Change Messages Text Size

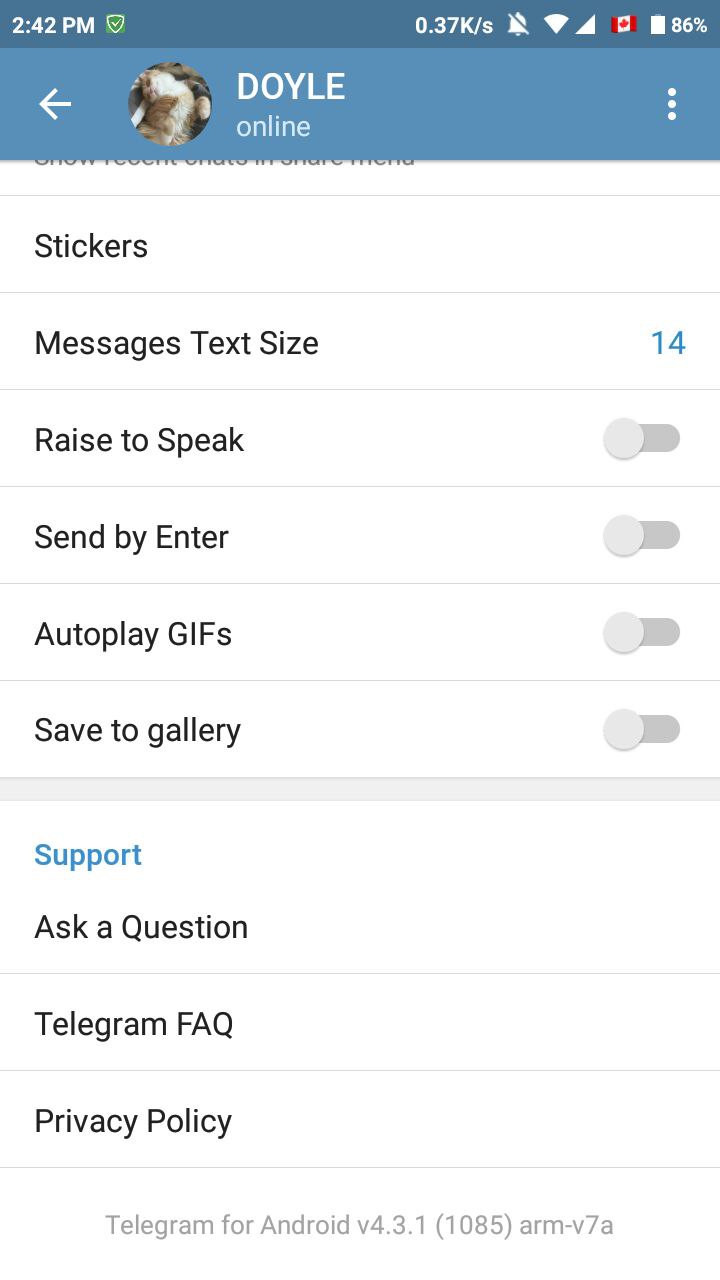point(360,343)
